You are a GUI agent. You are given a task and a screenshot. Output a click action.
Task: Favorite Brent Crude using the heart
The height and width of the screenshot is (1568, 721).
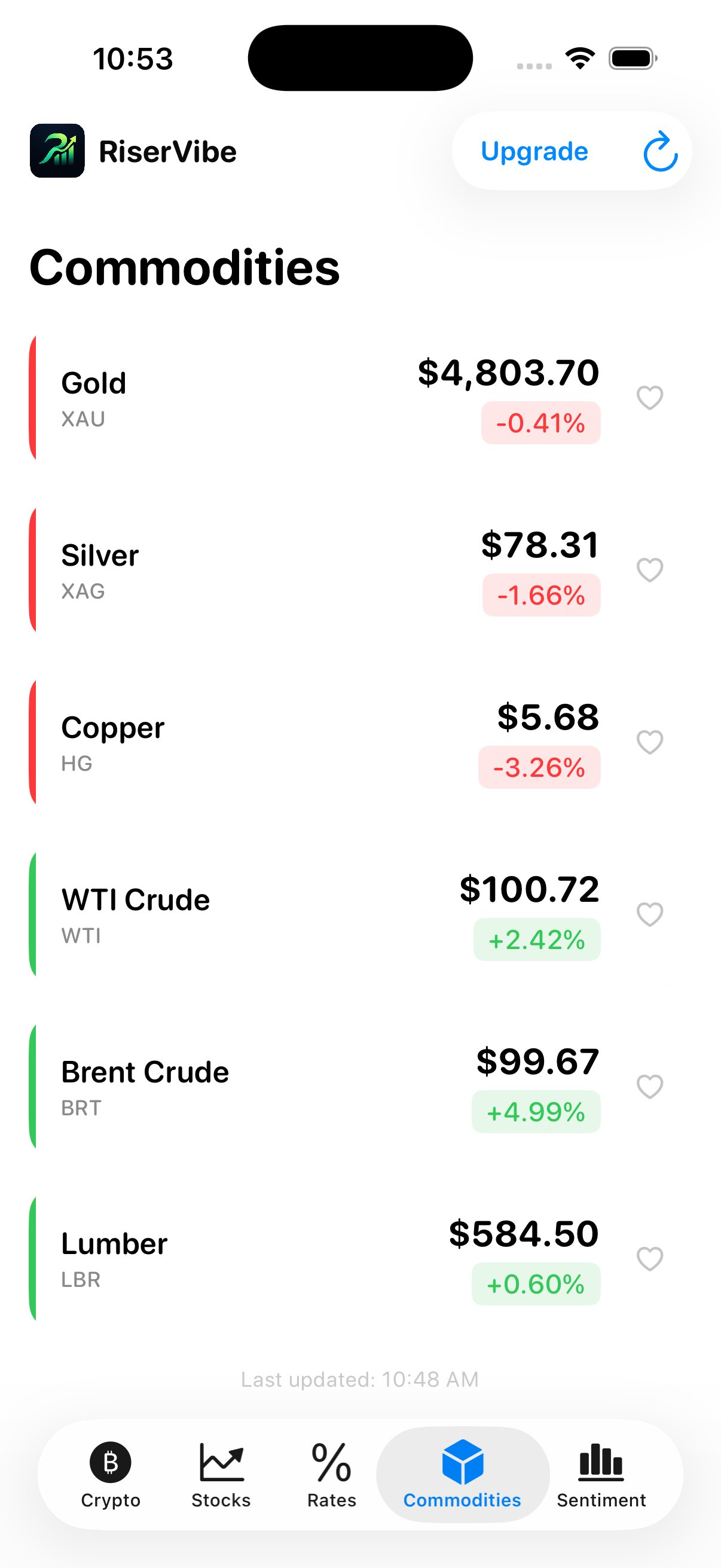click(649, 1087)
